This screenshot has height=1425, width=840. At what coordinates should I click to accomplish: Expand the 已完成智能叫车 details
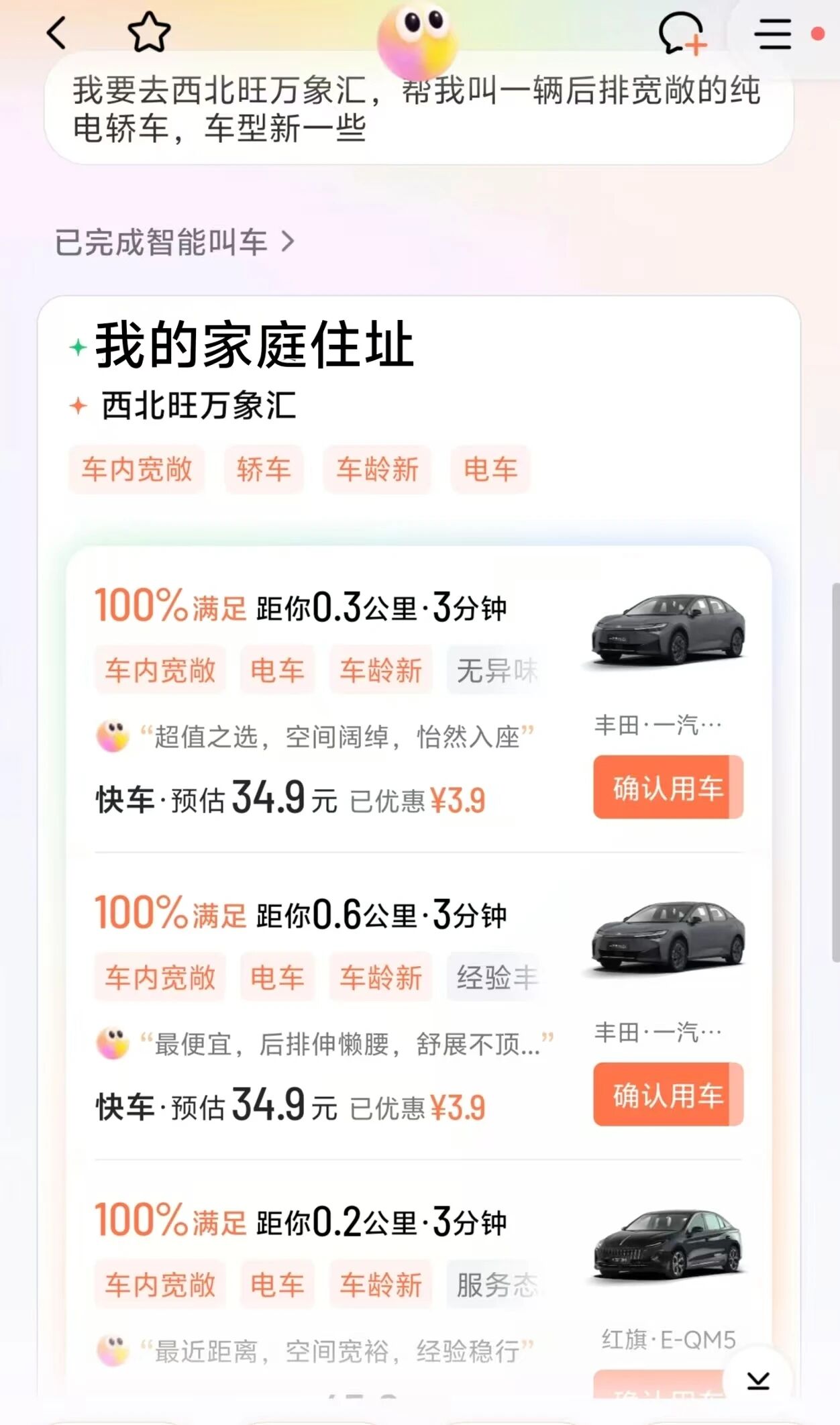tap(174, 244)
